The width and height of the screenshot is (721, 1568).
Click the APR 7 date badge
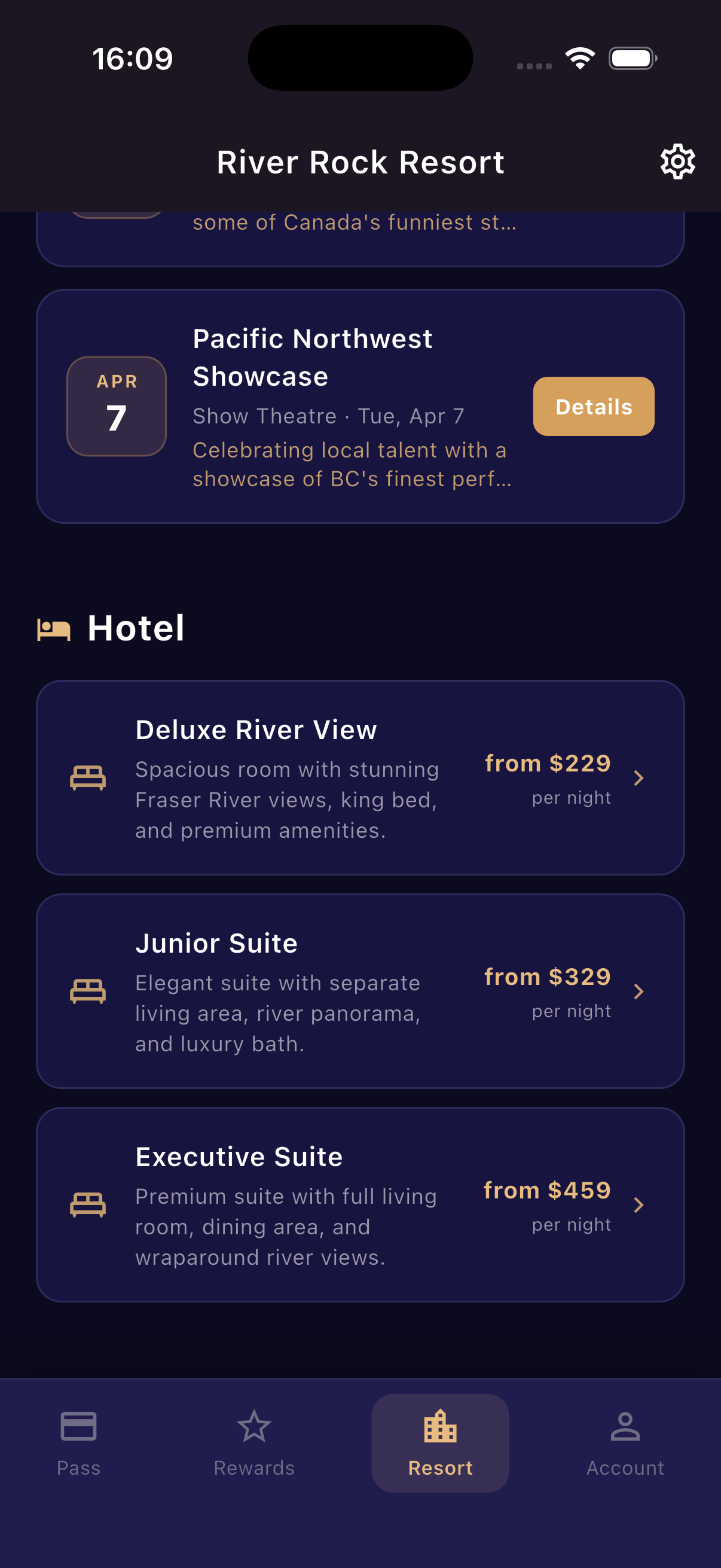click(116, 404)
